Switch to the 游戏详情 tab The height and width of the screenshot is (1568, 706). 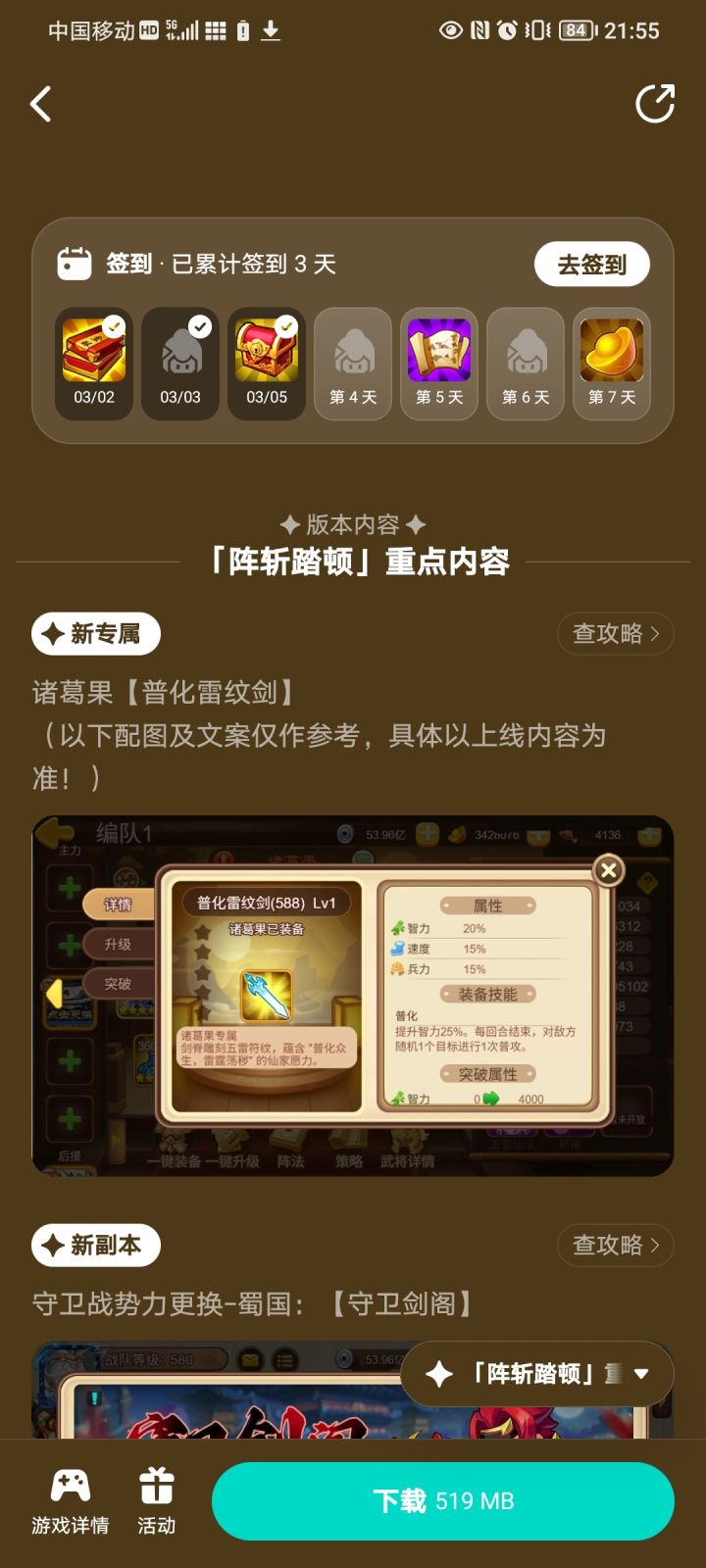[x=71, y=1501]
